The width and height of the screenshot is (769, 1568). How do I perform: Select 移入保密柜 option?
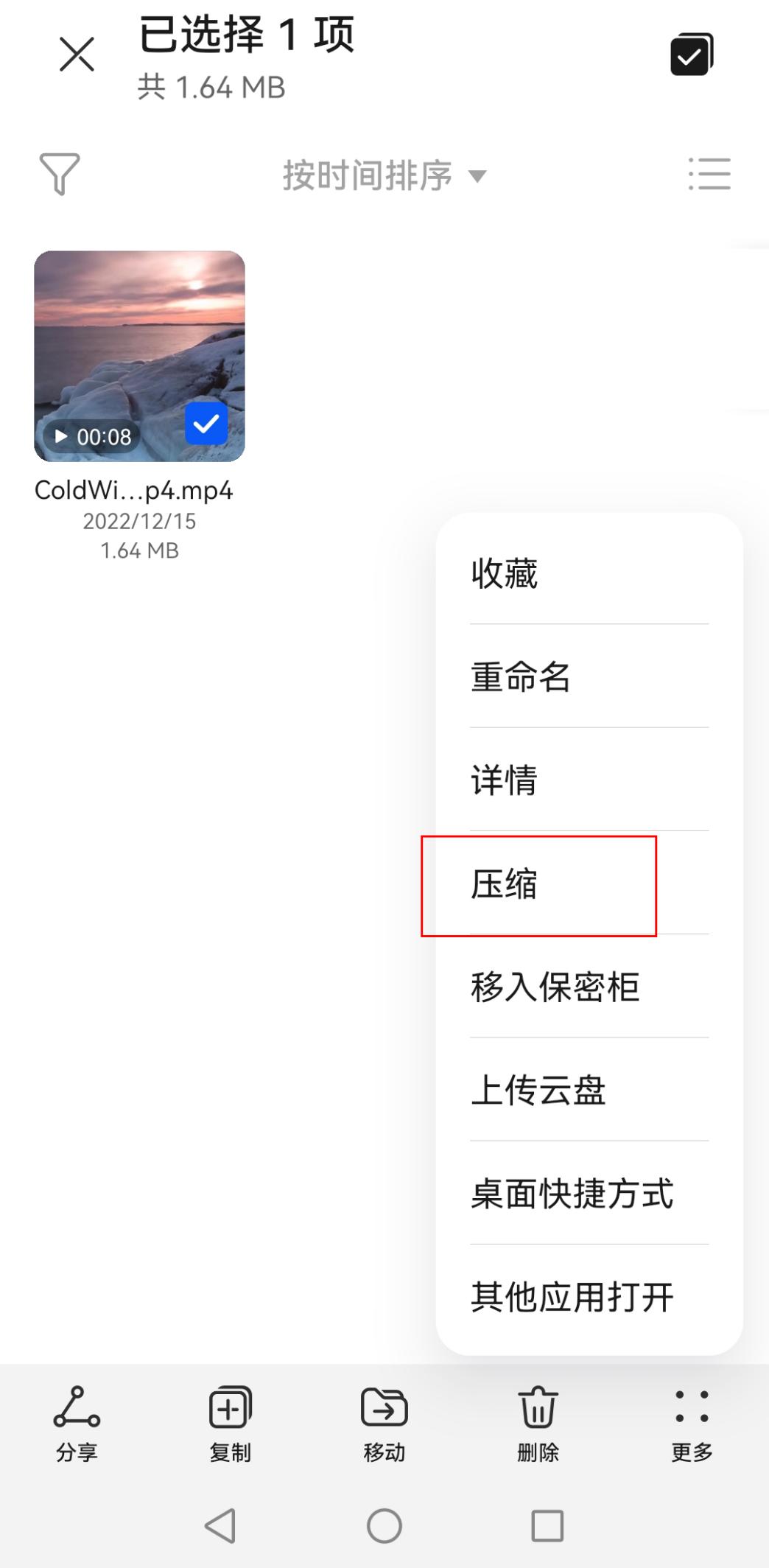(x=589, y=986)
